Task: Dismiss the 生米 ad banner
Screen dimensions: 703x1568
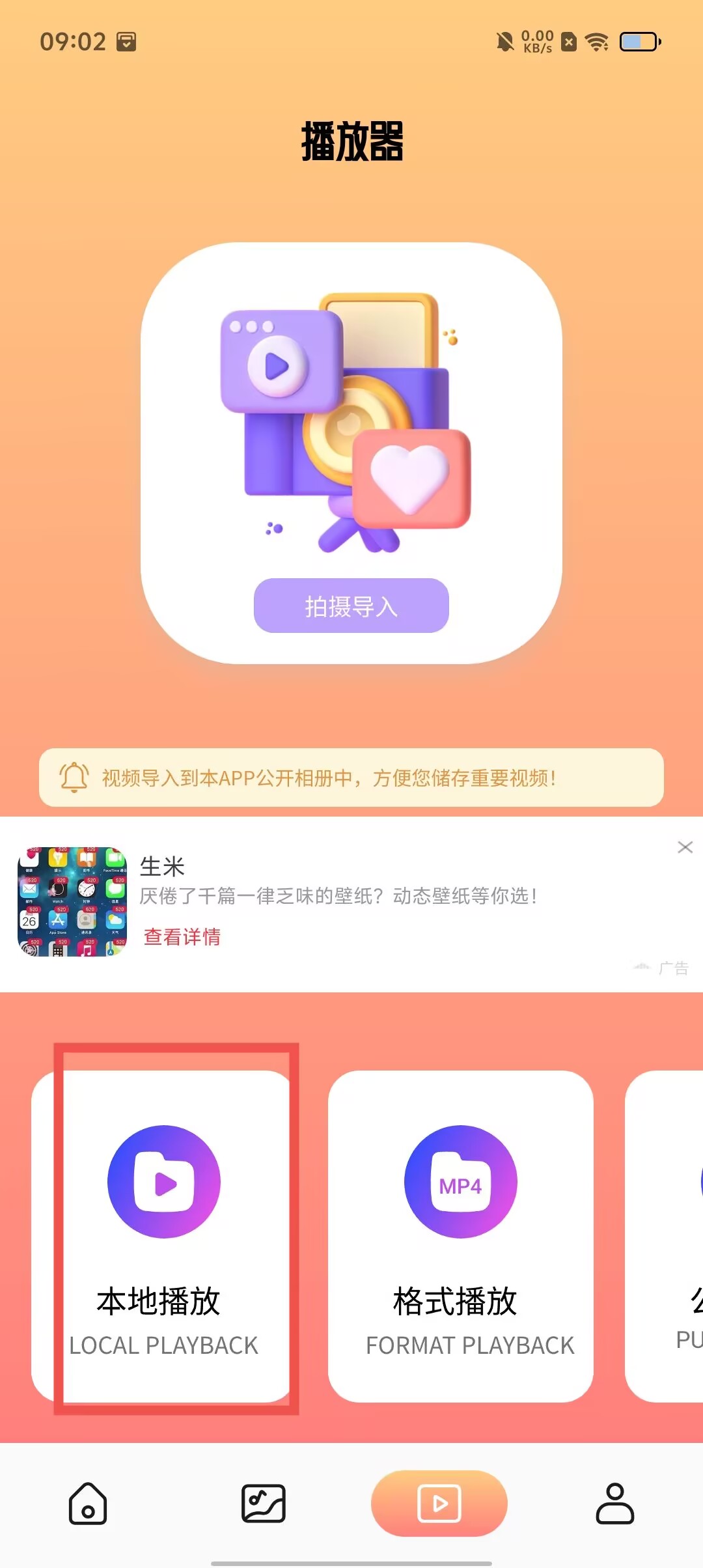Action: click(x=685, y=847)
